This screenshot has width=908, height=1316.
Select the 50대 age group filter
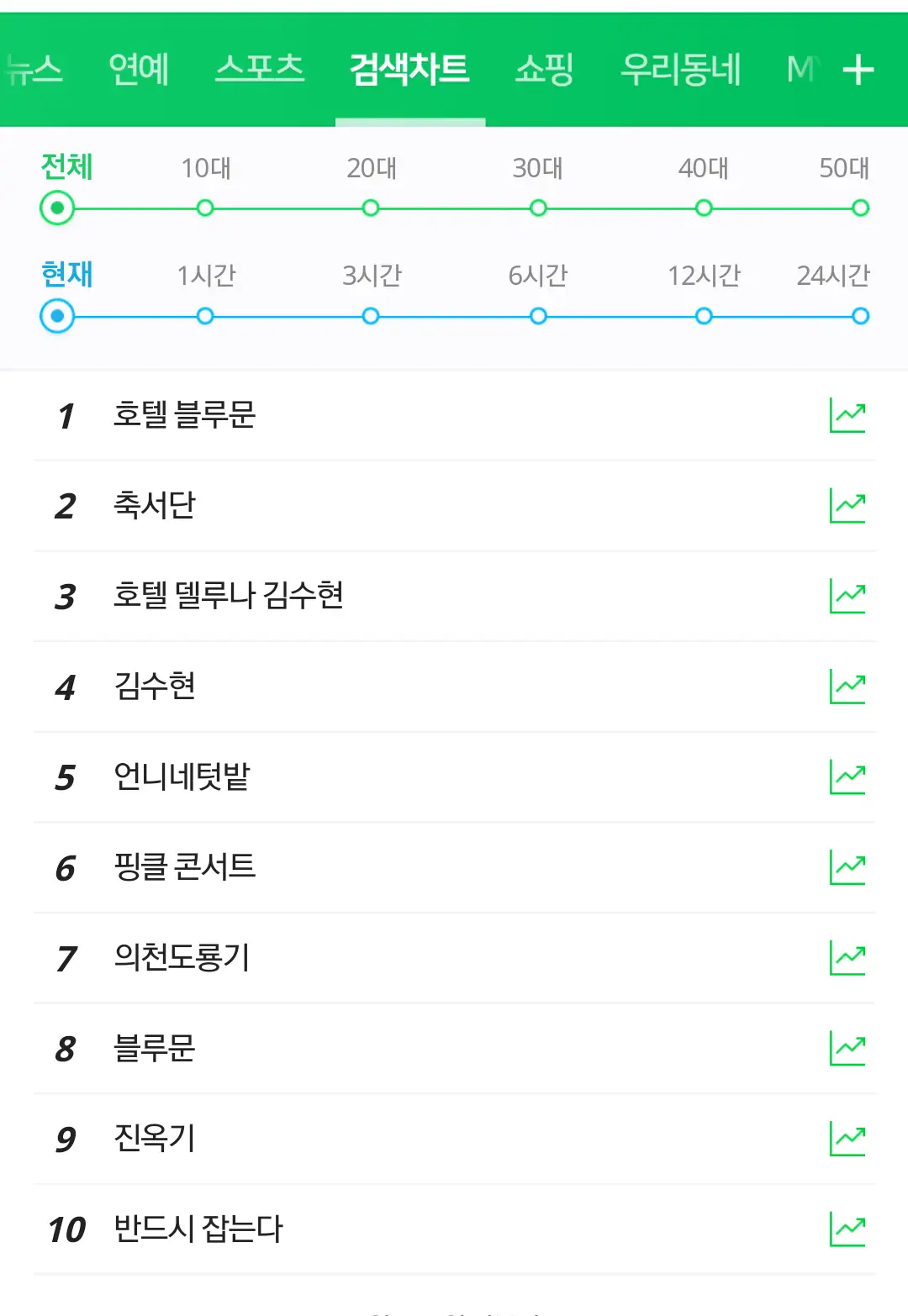pos(859,208)
